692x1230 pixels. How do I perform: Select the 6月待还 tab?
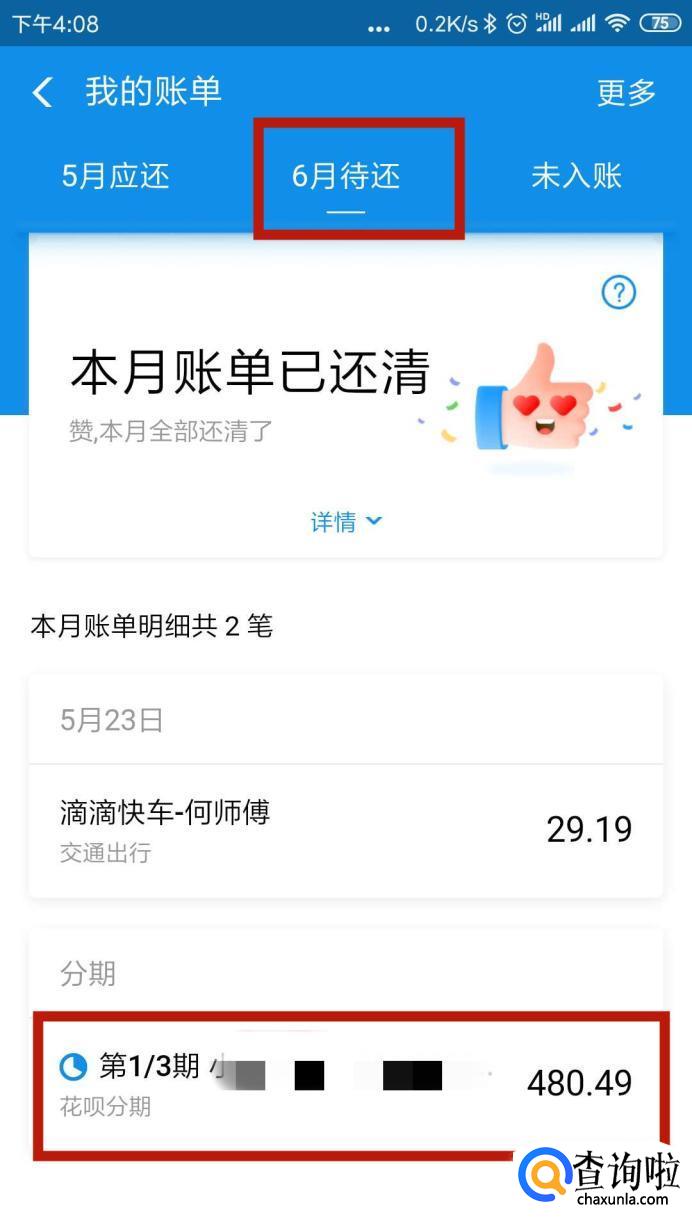[346, 177]
